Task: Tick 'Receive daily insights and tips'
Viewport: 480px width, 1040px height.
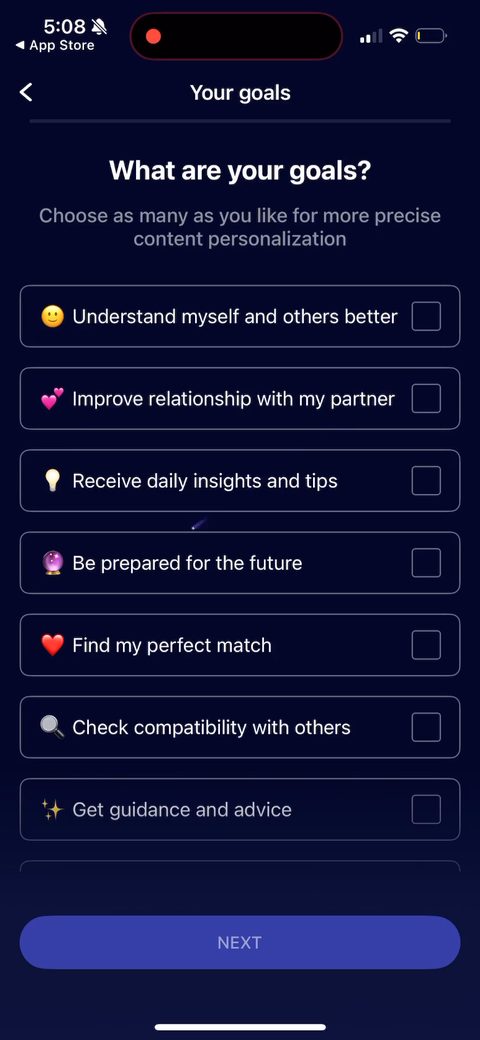Action: pos(240,481)
